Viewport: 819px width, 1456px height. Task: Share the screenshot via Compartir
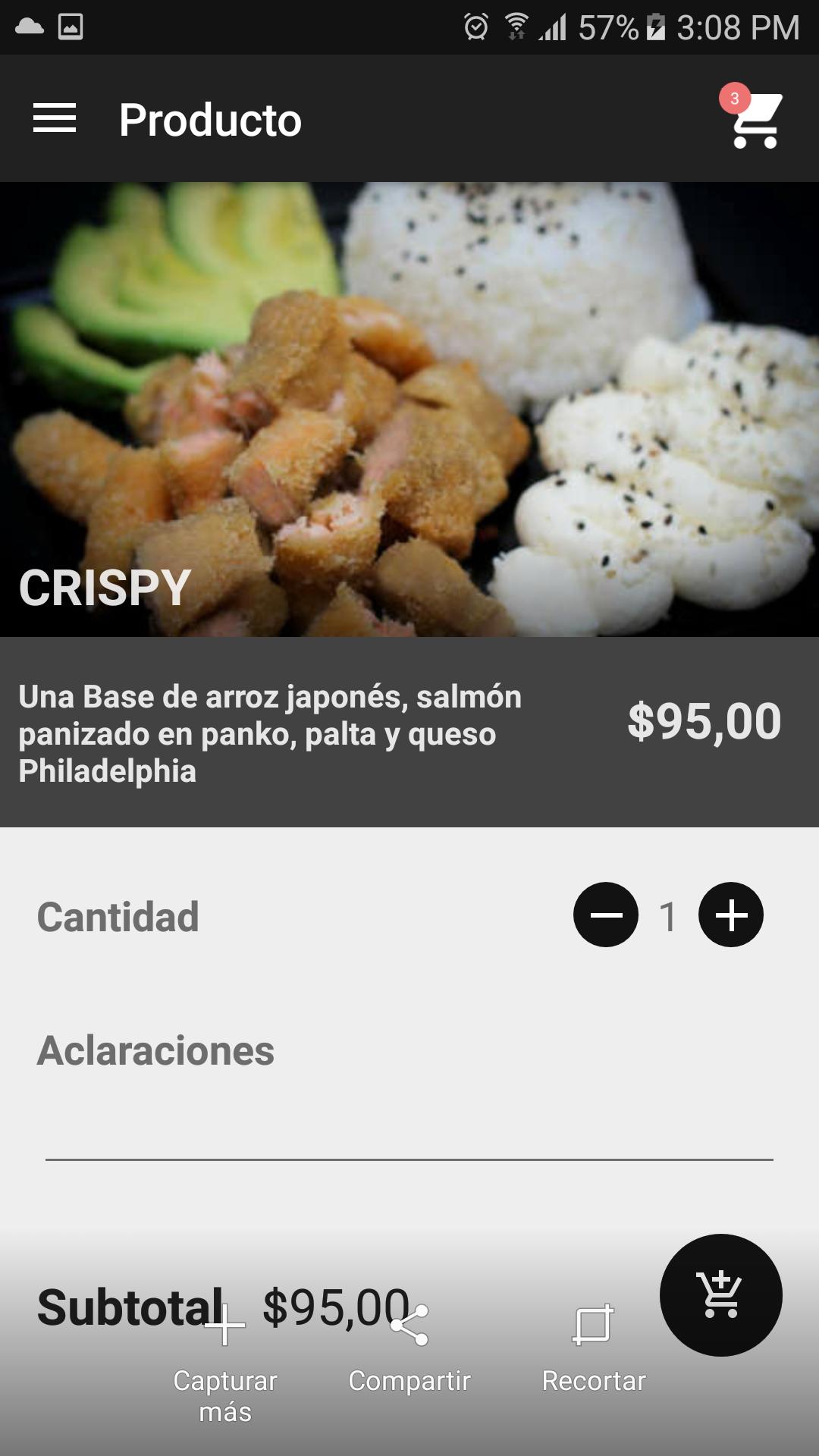[x=409, y=1350]
